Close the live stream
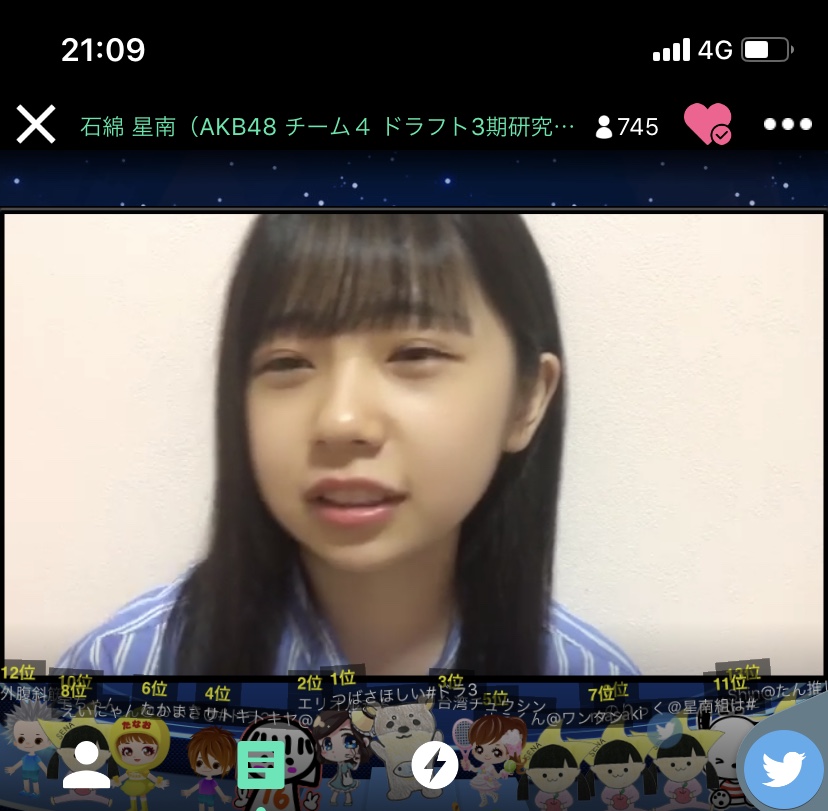Viewport: 828px width, 811px height. coord(36,125)
